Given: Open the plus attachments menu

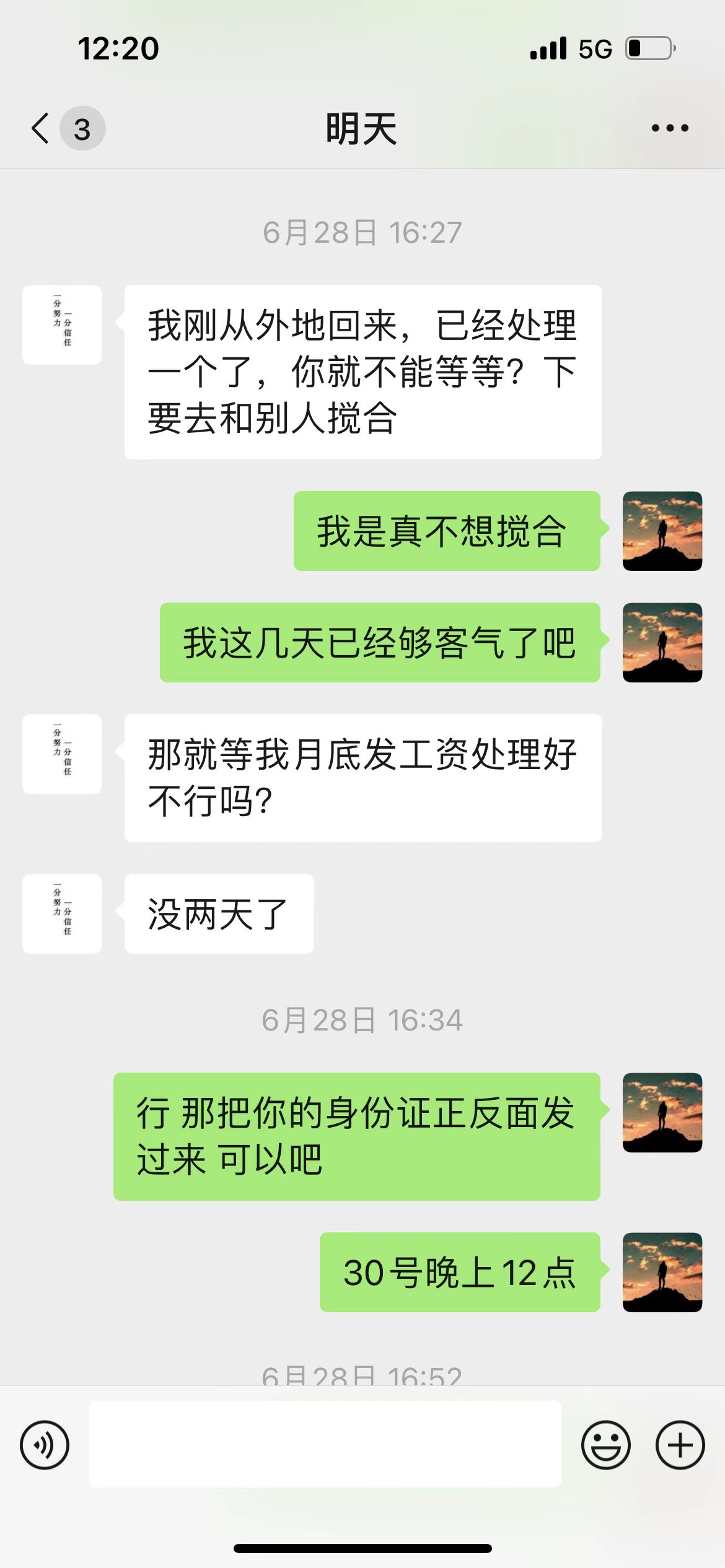Looking at the screenshot, I should point(680,1445).
